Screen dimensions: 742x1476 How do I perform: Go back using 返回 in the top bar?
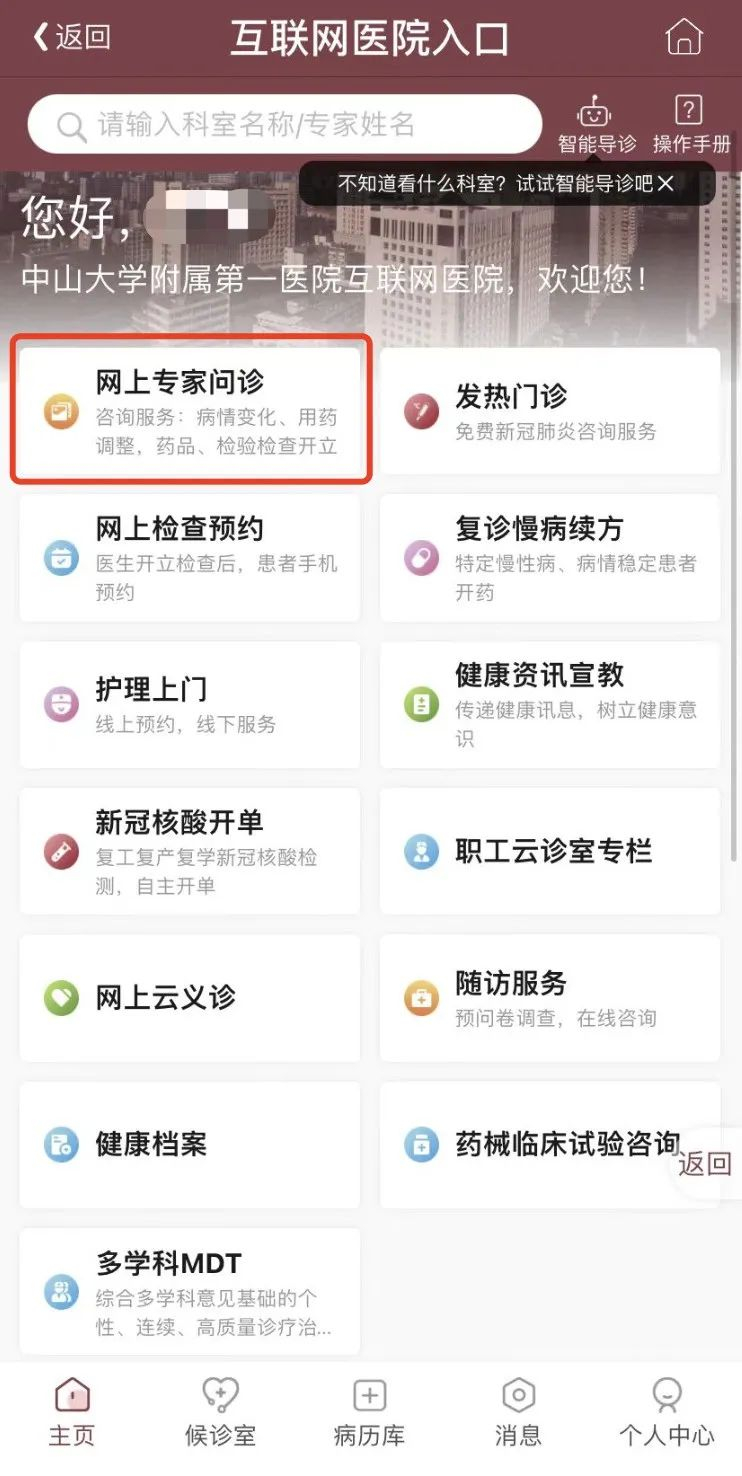click(x=71, y=37)
